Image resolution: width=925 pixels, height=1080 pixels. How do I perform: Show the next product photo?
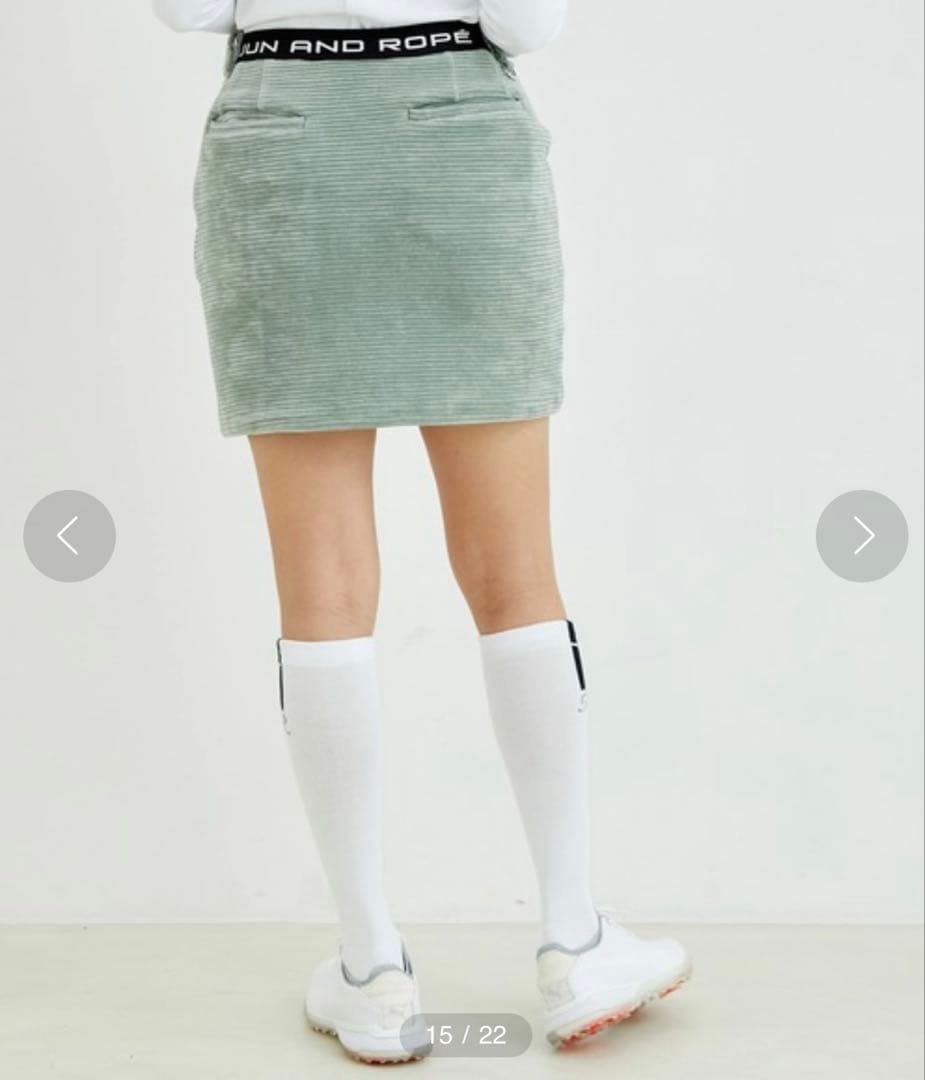coord(861,536)
